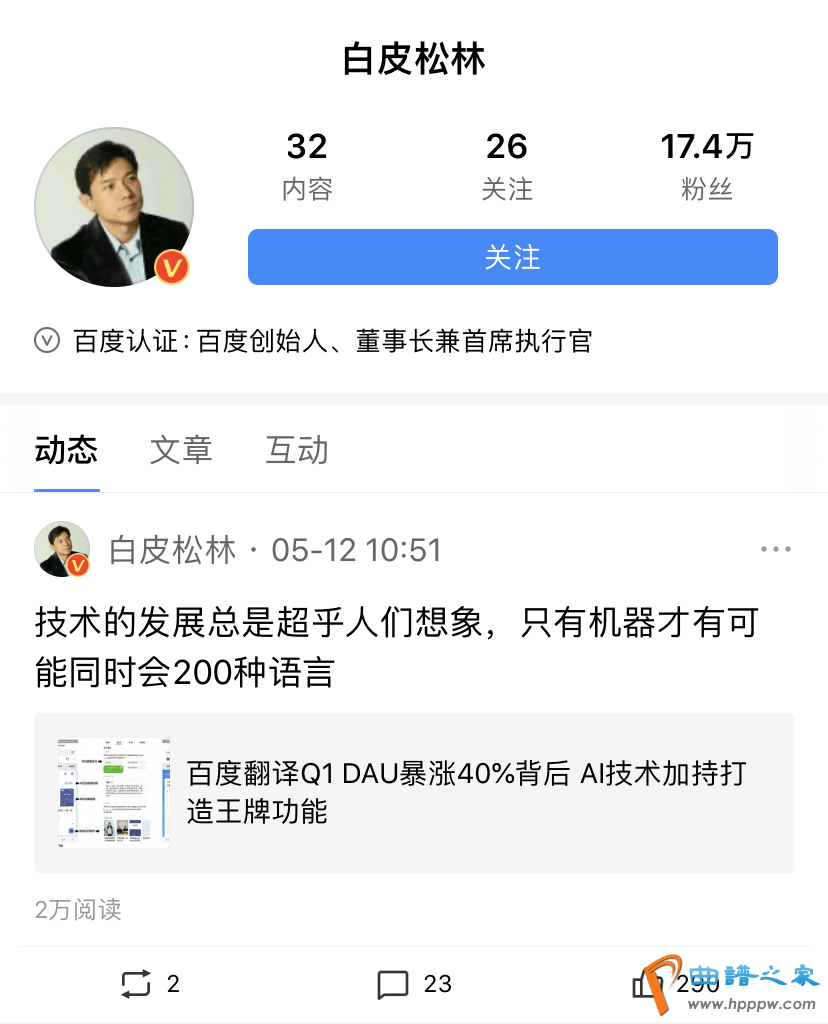The height and width of the screenshot is (1024, 828).
Task: Tap the blue 关注 follow button
Action: pos(512,257)
